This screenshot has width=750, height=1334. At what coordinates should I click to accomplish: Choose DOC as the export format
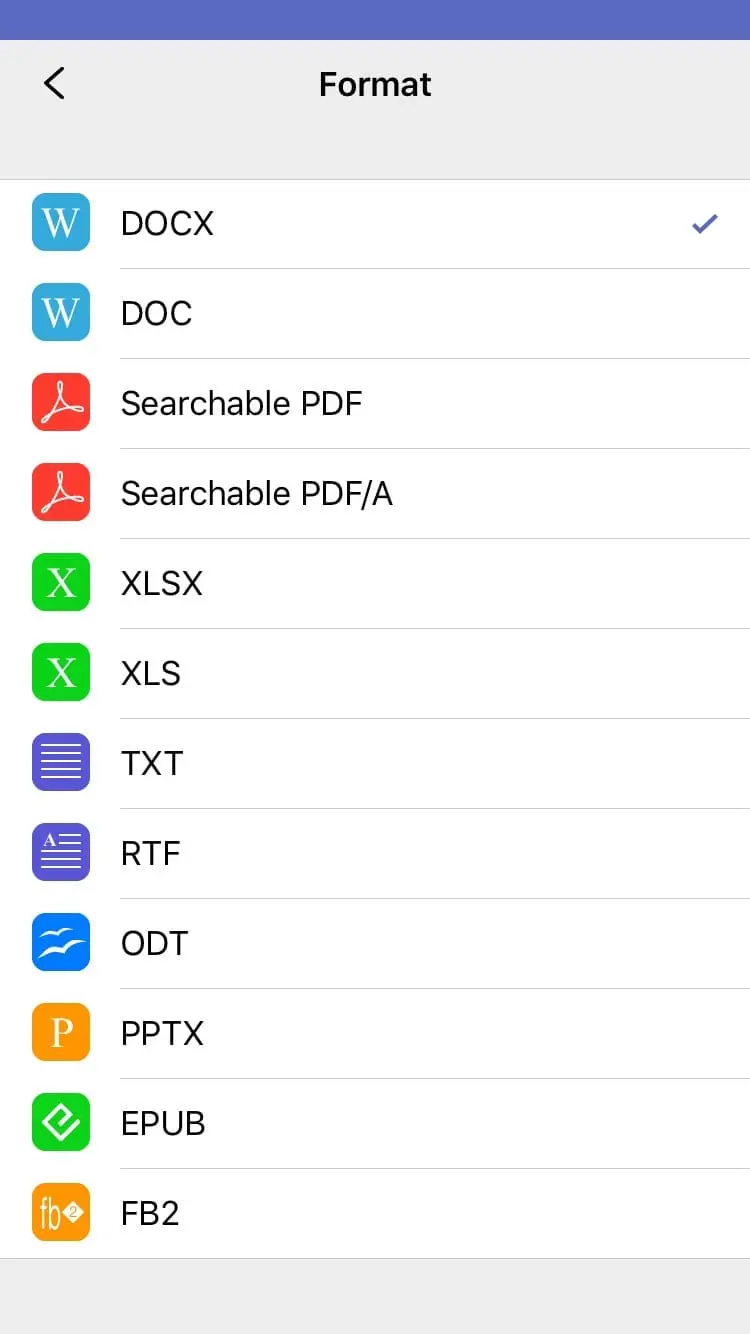pyautogui.click(x=375, y=314)
